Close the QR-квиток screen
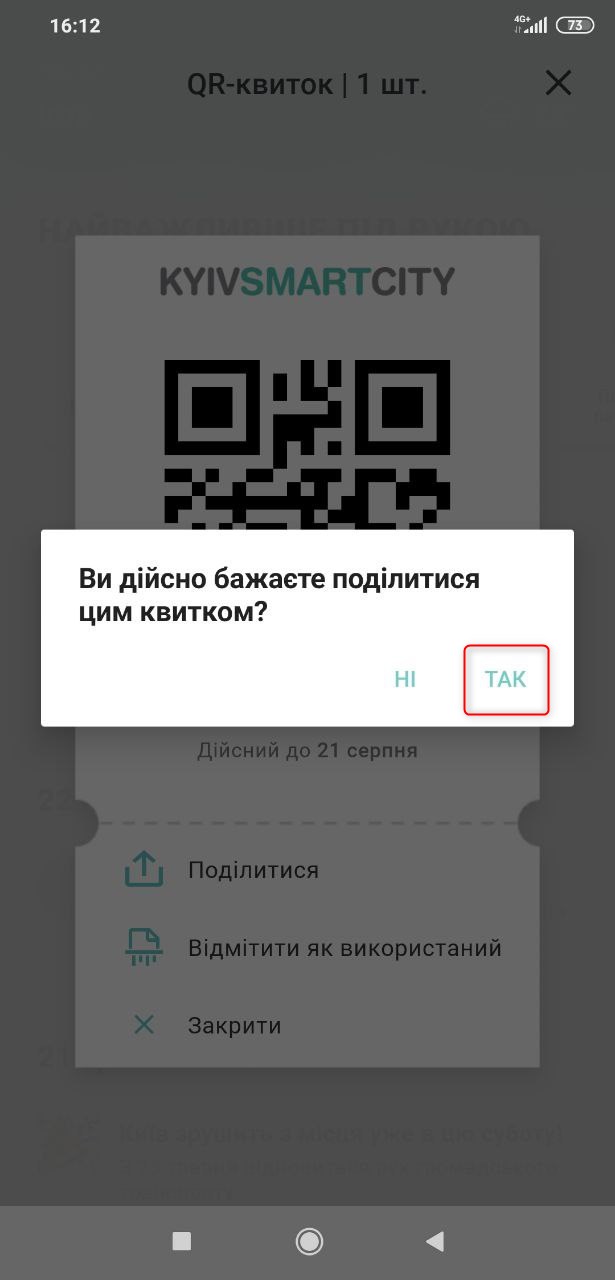This screenshot has height=1280, width=615. (x=558, y=83)
